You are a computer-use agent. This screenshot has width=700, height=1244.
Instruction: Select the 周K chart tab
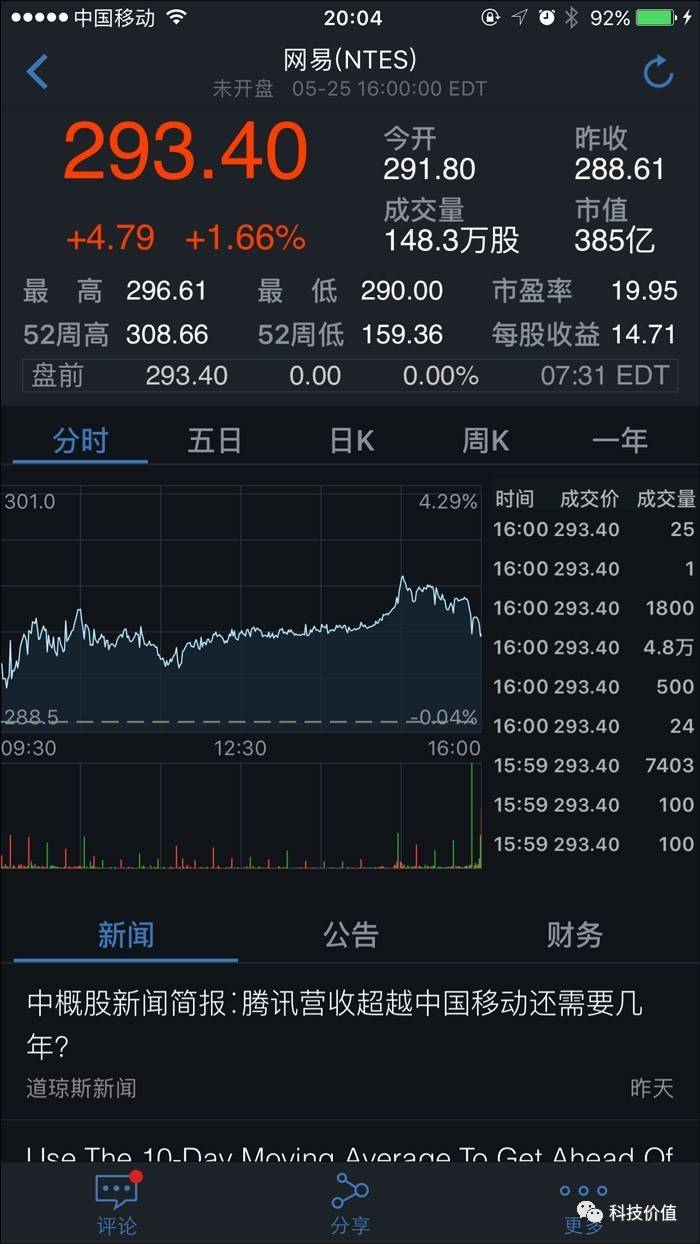485,441
